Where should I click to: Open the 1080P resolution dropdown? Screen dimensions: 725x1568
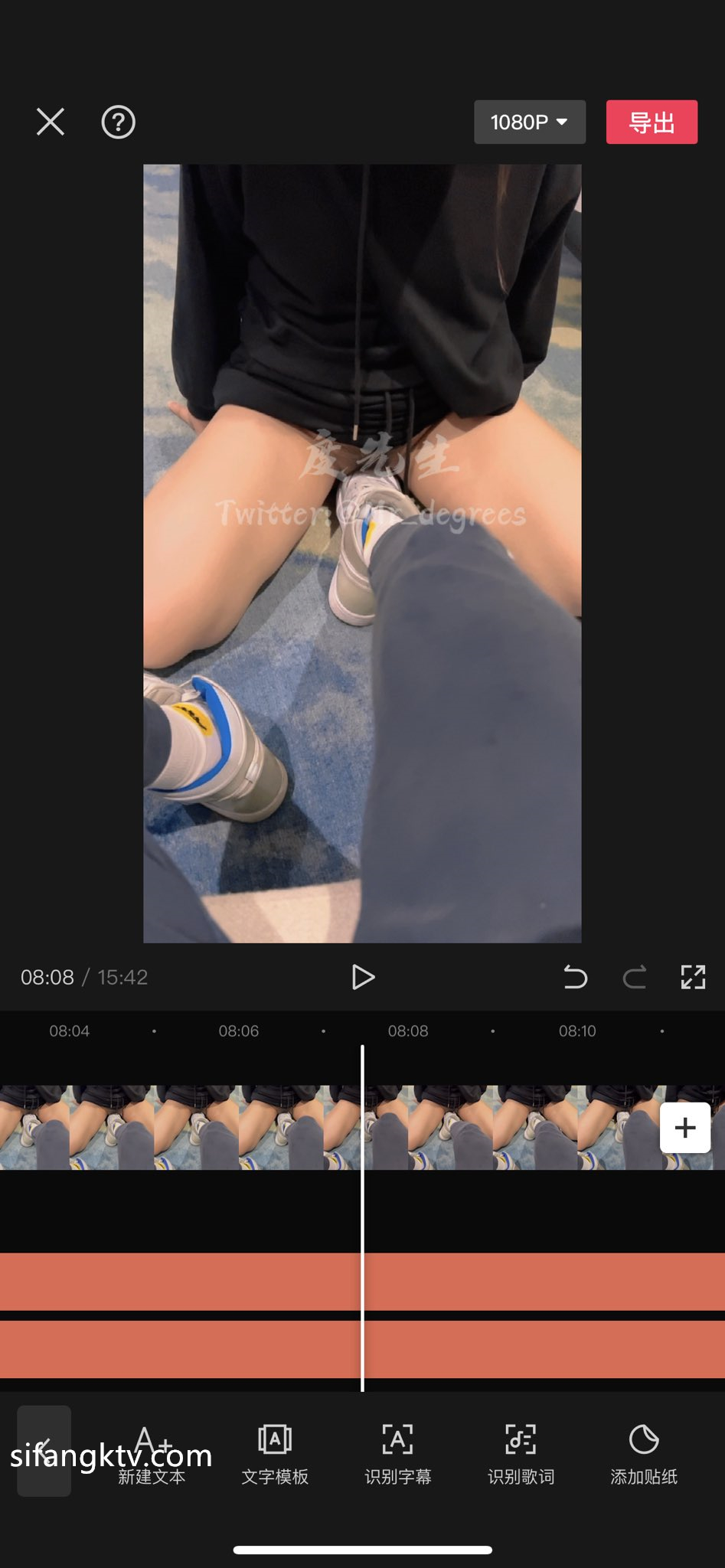click(529, 122)
